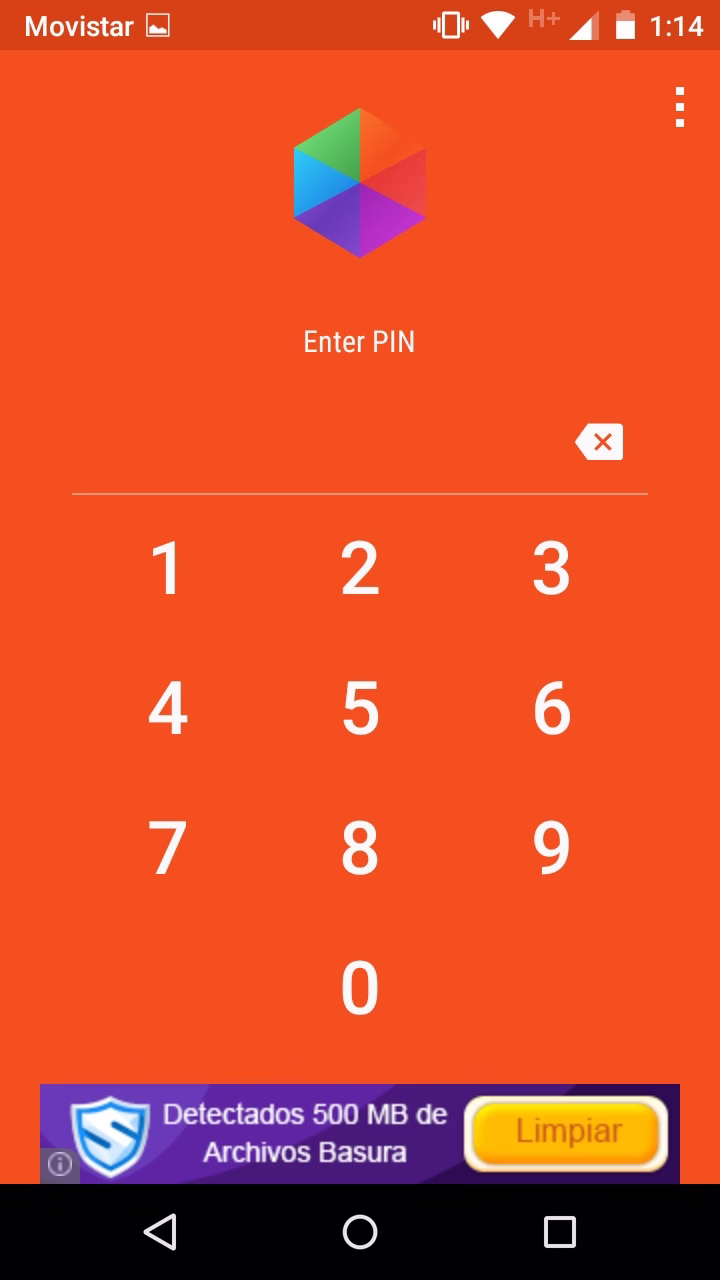Image resolution: width=720 pixels, height=1280 pixels.
Task: Select digit 9 on the PIN pad
Action: point(551,848)
